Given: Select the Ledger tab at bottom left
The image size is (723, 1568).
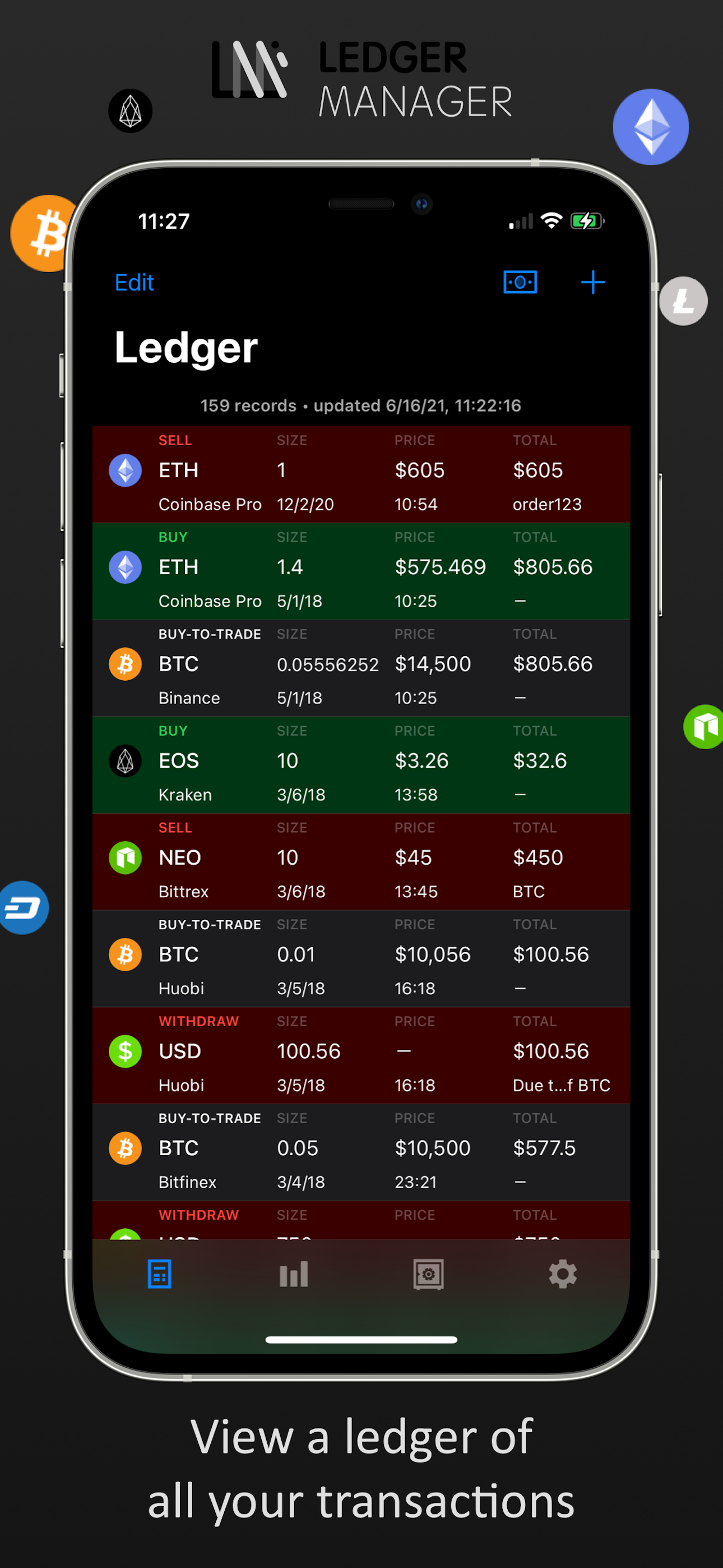Looking at the screenshot, I should pos(159,1274).
